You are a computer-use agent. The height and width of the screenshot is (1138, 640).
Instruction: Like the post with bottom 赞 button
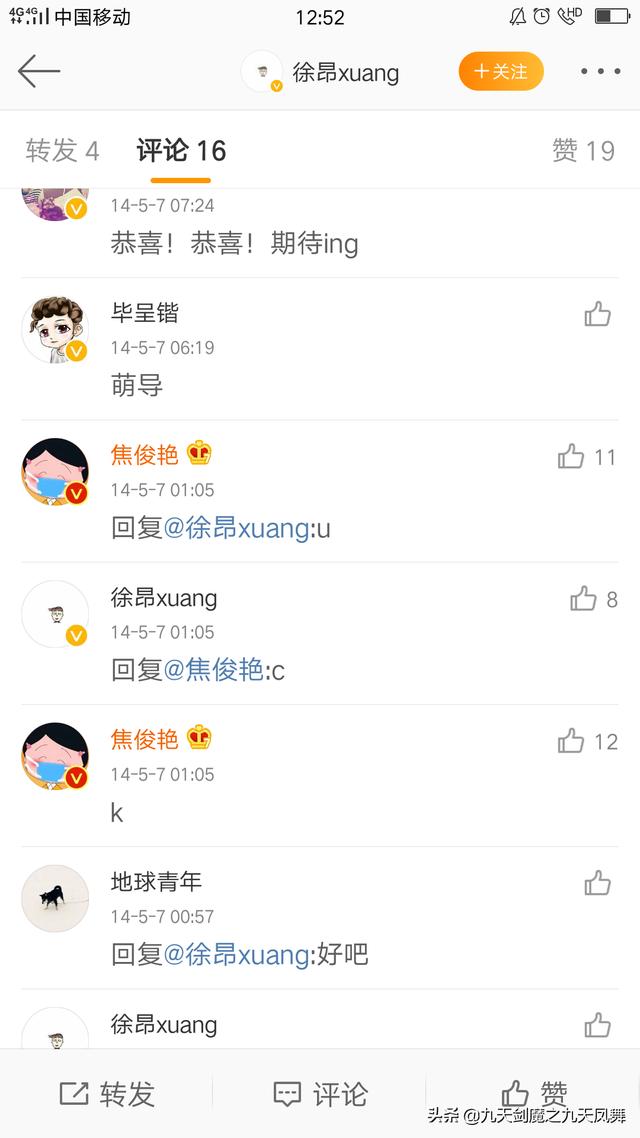(x=533, y=1092)
